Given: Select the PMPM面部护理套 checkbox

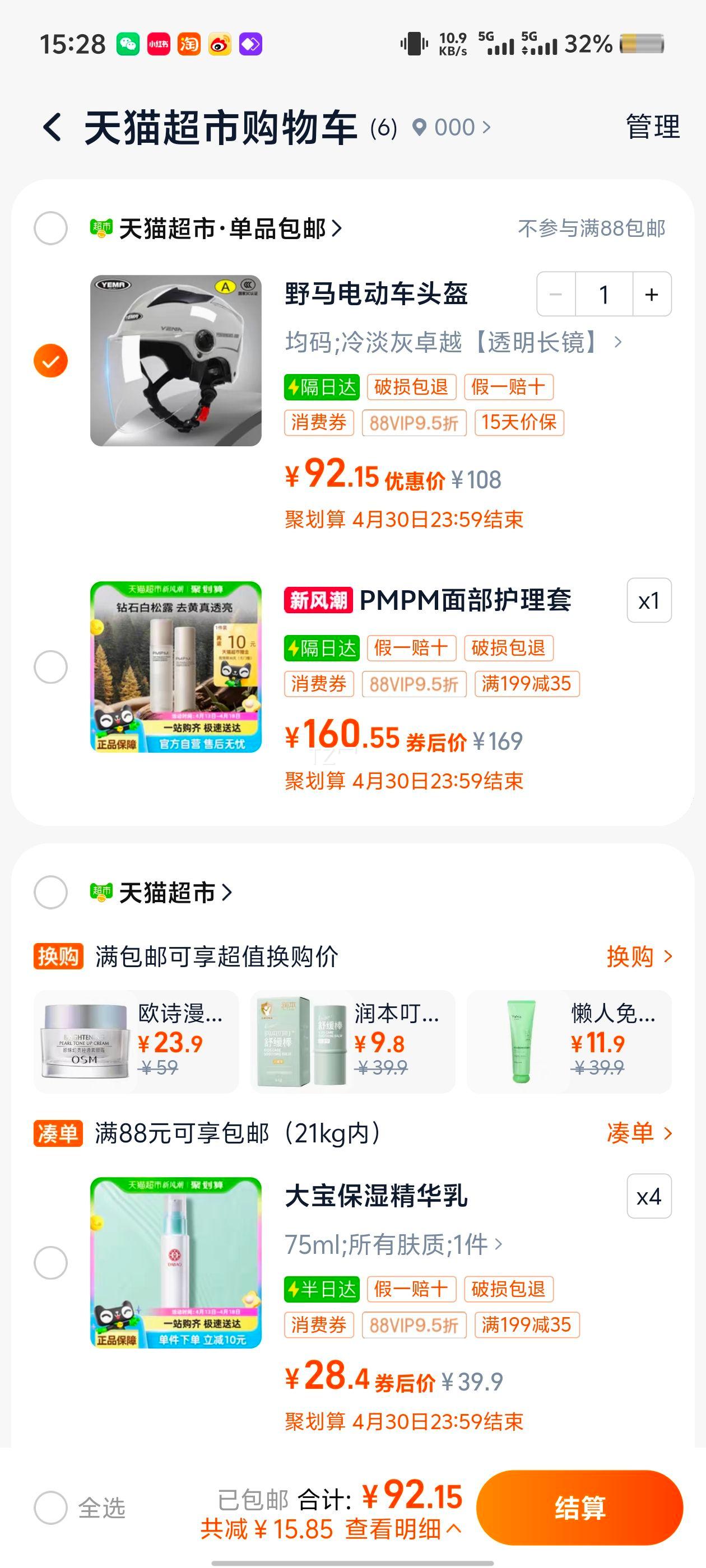Looking at the screenshot, I should [x=50, y=666].
